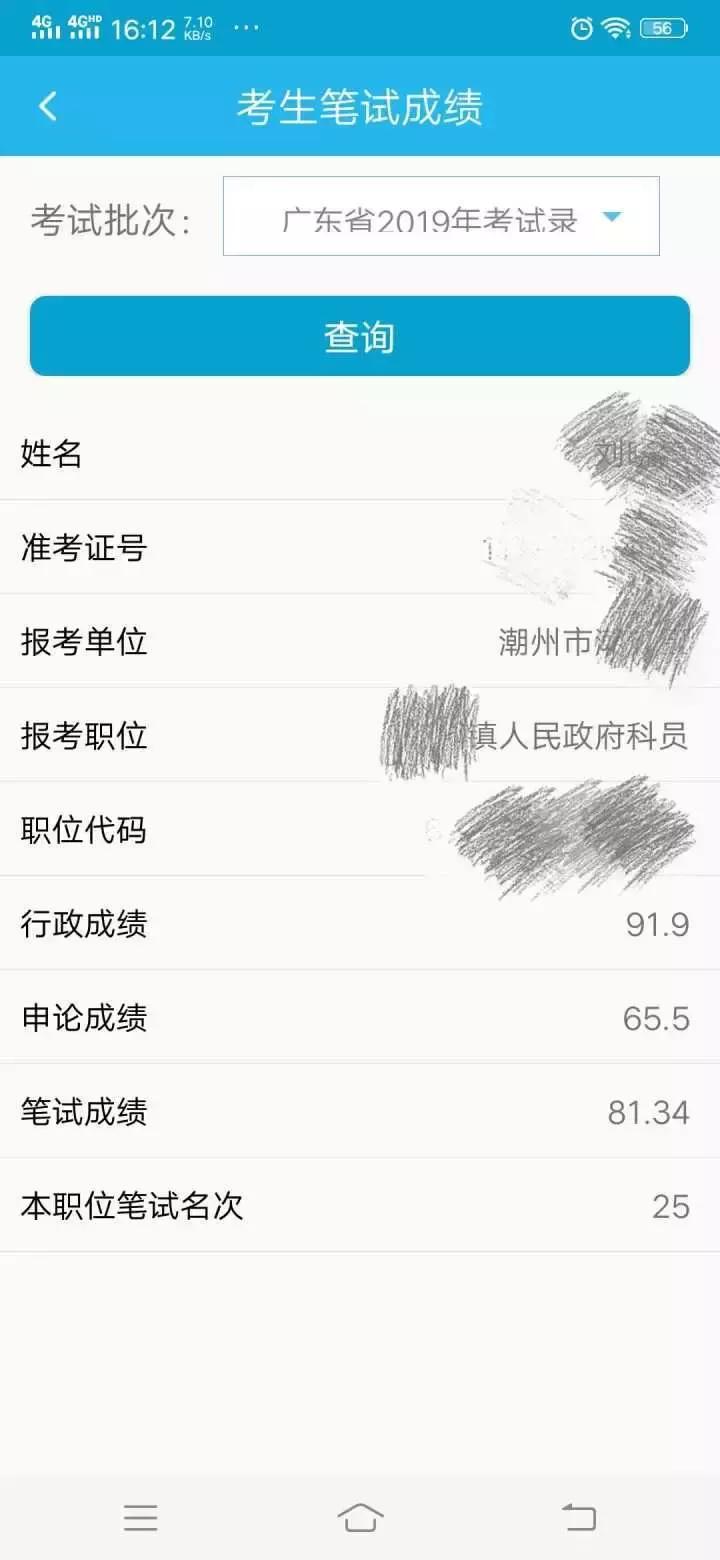Screen dimensions: 720x1560
Task: Tap the alarm clock icon in status bar
Action: tap(581, 29)
